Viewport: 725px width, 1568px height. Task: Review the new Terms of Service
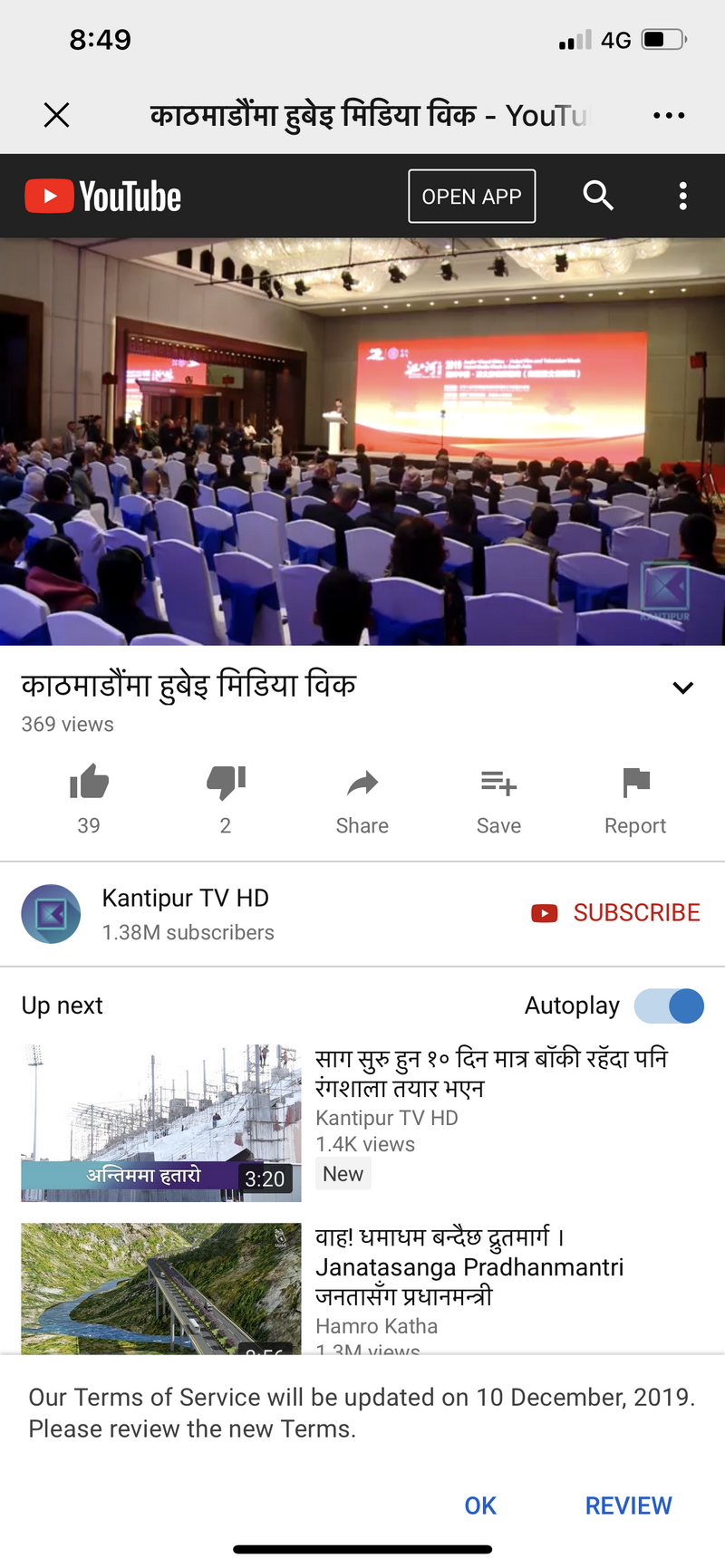click(628, 1505)
